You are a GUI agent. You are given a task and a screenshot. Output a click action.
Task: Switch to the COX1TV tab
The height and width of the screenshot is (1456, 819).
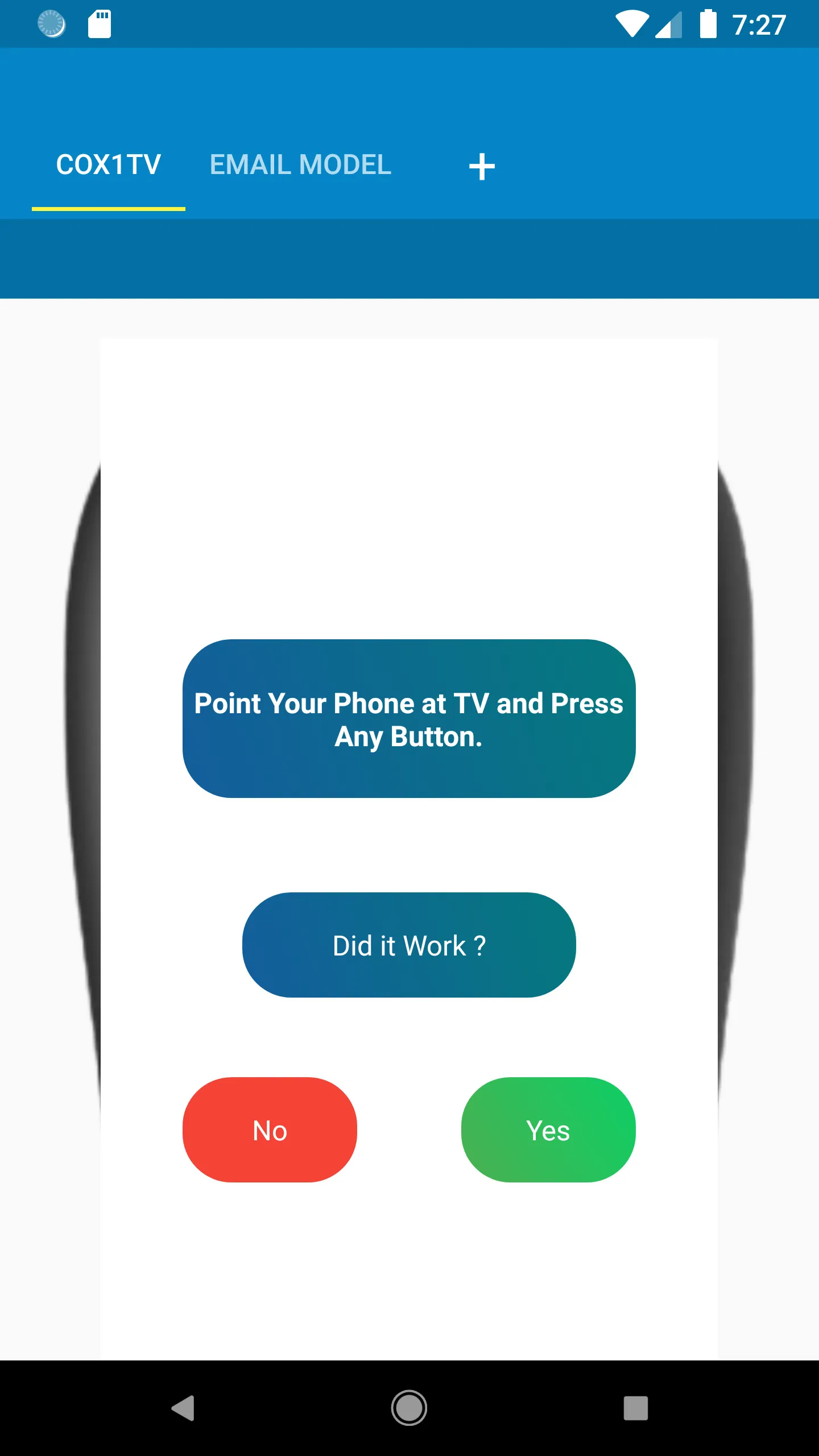pos(108,165)
